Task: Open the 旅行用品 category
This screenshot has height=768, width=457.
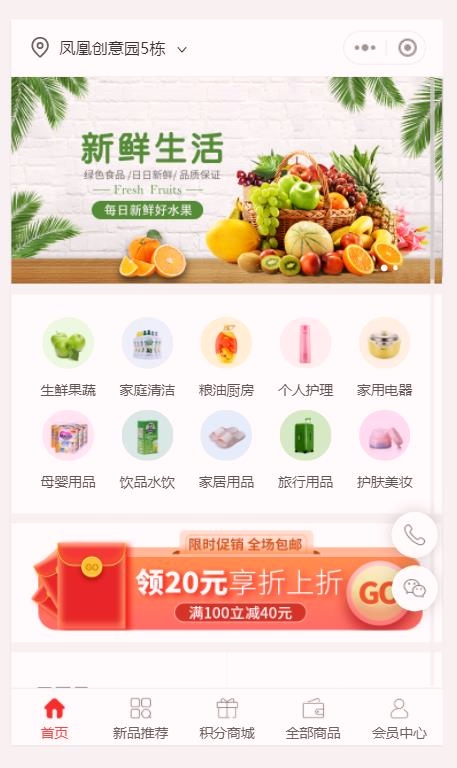Action: click(305, 450)
